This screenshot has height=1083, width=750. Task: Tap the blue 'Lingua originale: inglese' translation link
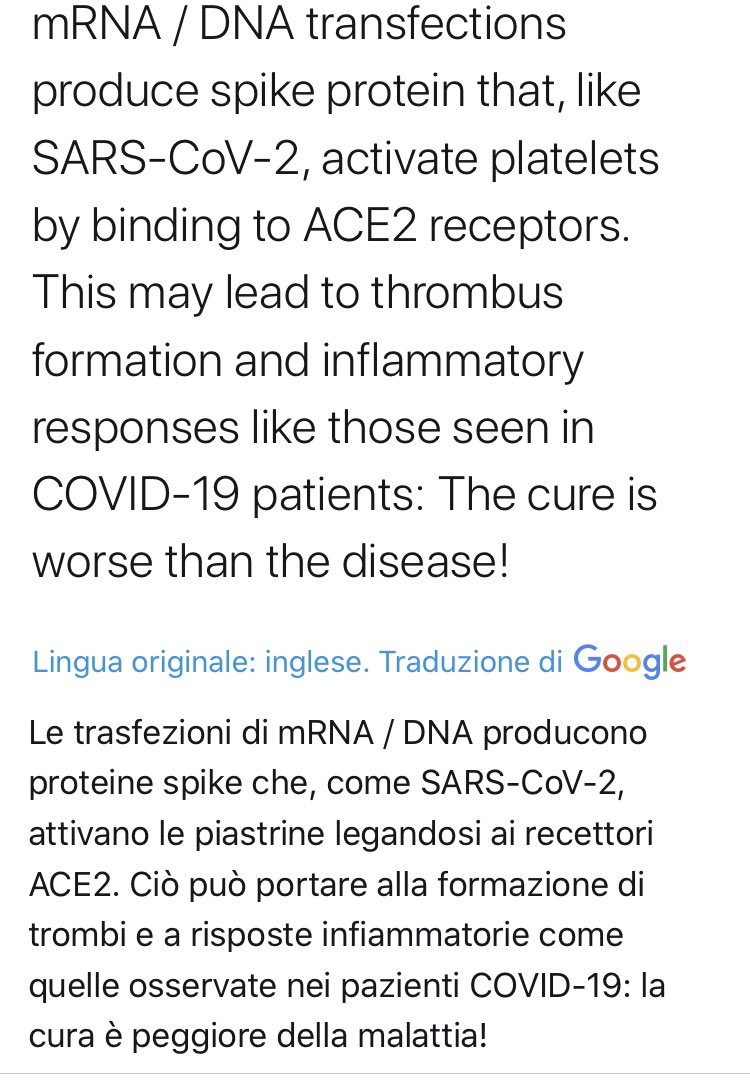coord(200,662)
